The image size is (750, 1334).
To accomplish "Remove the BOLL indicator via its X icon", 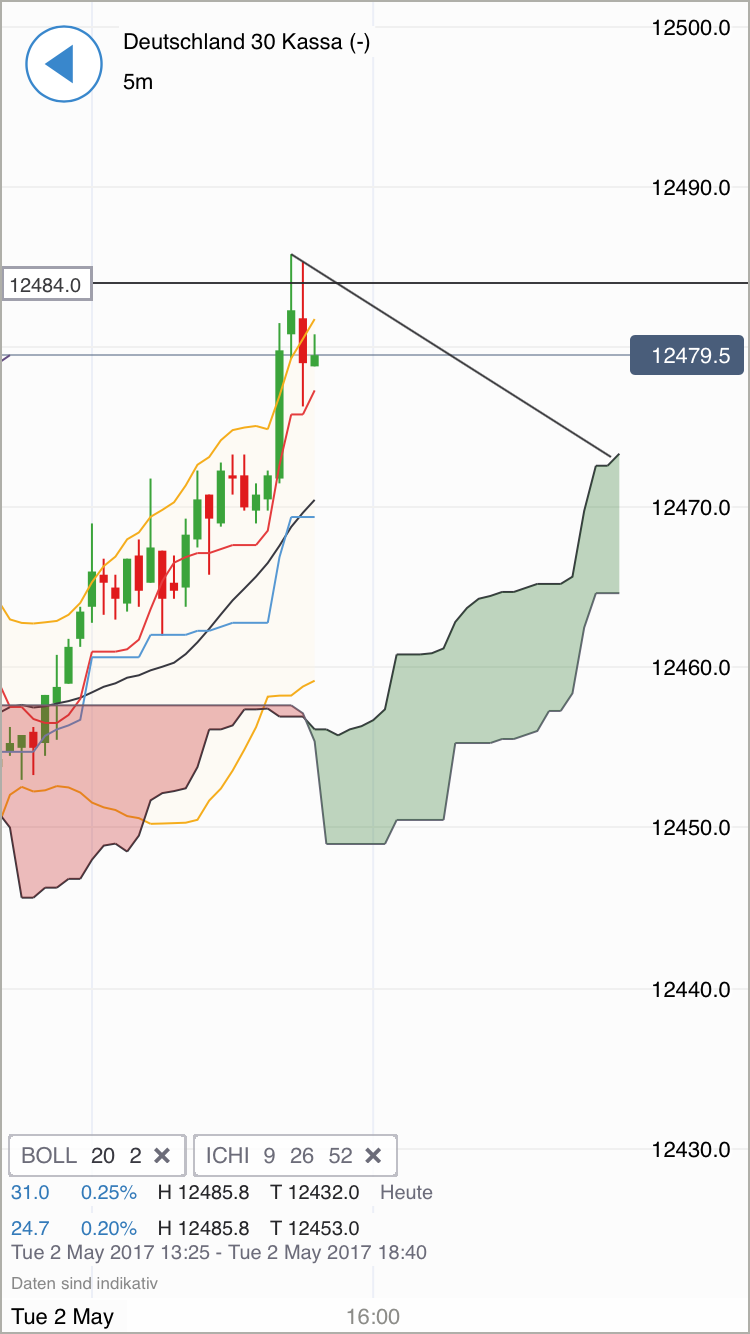I will coord(163,1155).
